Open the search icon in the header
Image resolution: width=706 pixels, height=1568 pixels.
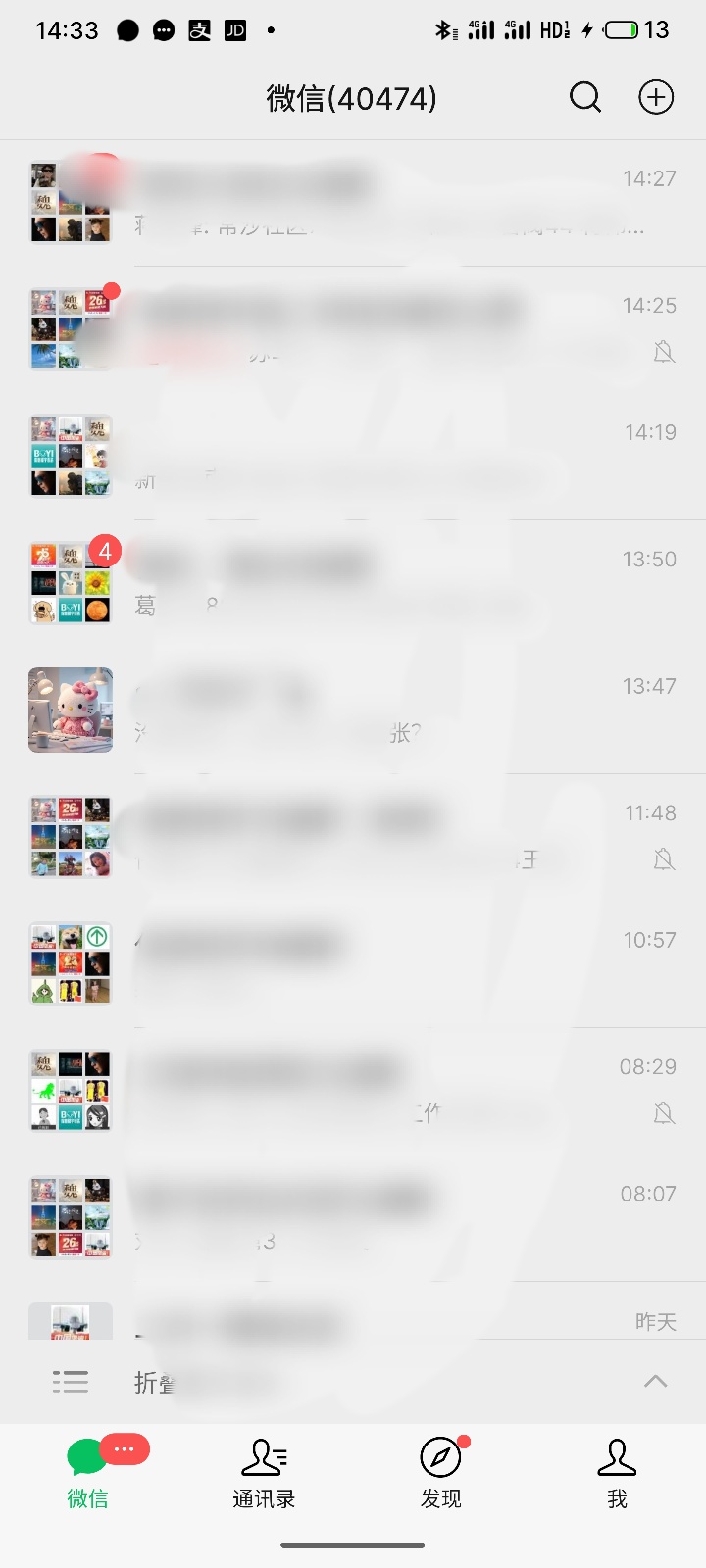click(585, 97)
